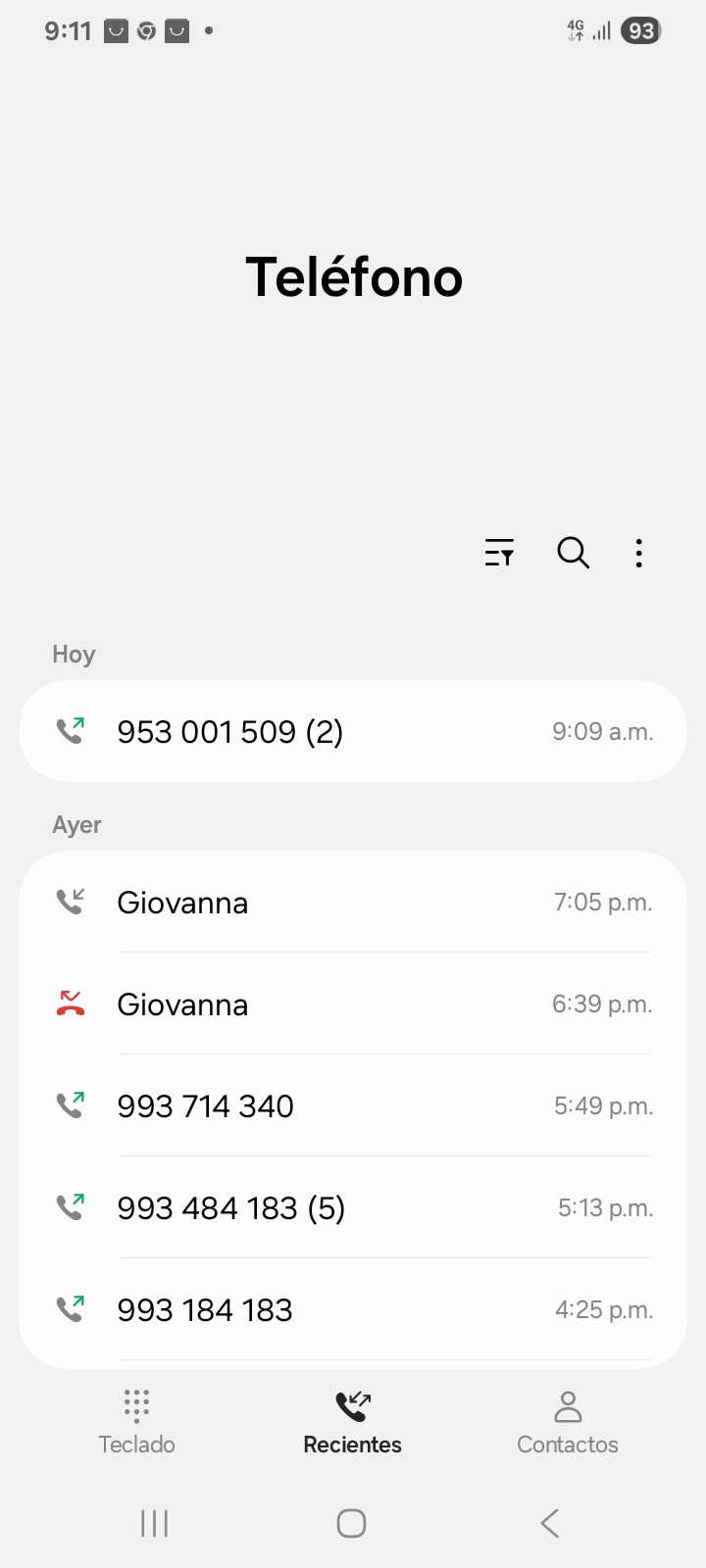Open the call filter icon
Image resolution: width=706 pixels, height=1568 pixels.
click(x=499, y=553)
